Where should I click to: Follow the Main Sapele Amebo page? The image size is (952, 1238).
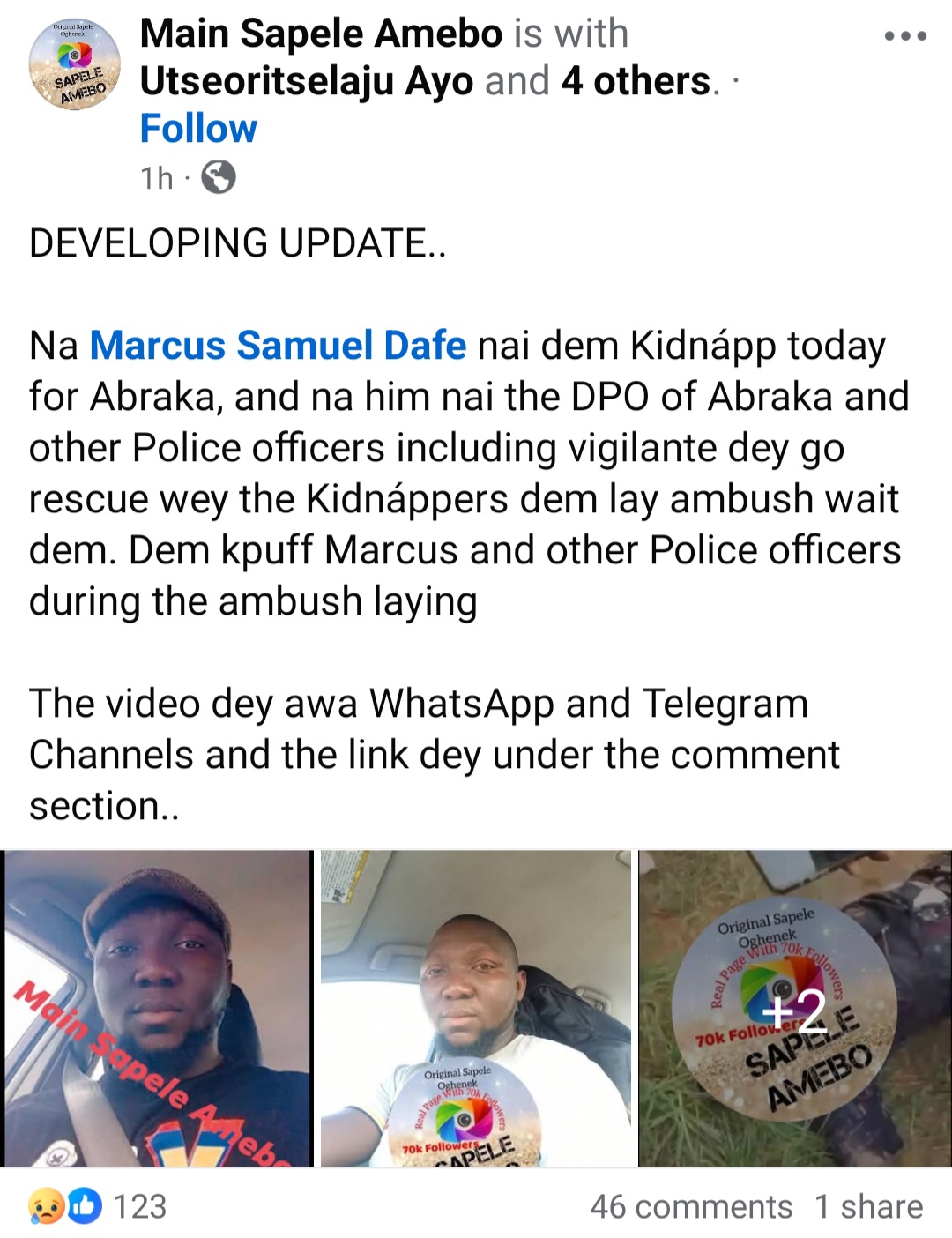tap(198, 129)
